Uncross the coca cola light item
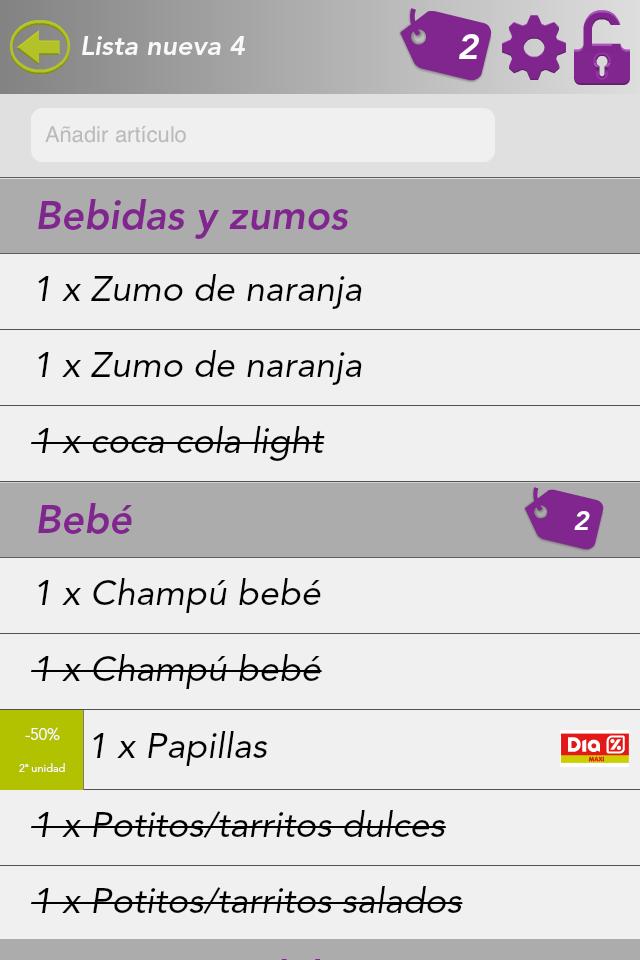Image resolution: width=640 pixels, height=960 pixels. pyautogui.click(x=180, y=442)
